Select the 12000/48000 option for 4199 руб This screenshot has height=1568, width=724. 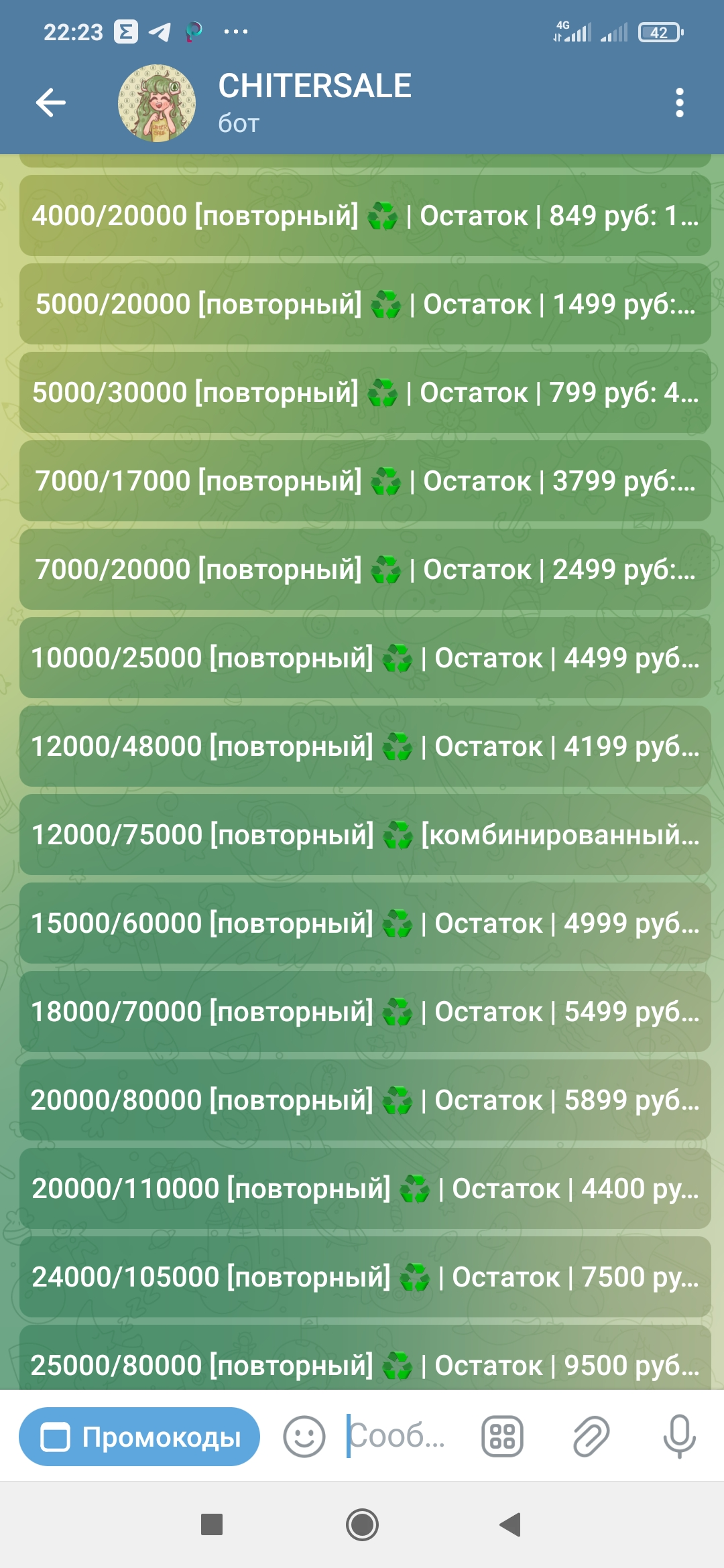(x=365, y=746)
